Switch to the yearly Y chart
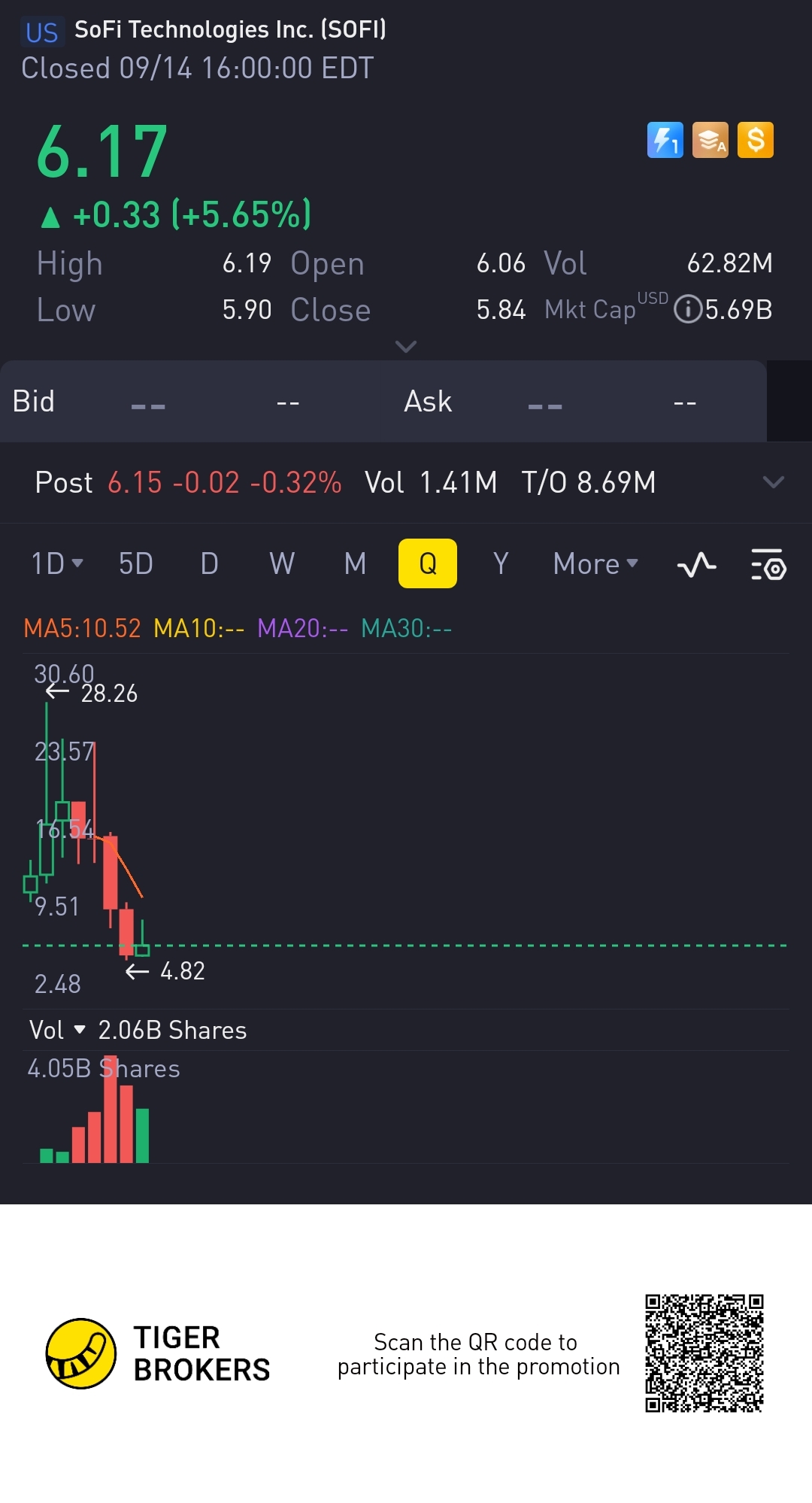This screenshot has height=1503, width=812. (501, 563)
